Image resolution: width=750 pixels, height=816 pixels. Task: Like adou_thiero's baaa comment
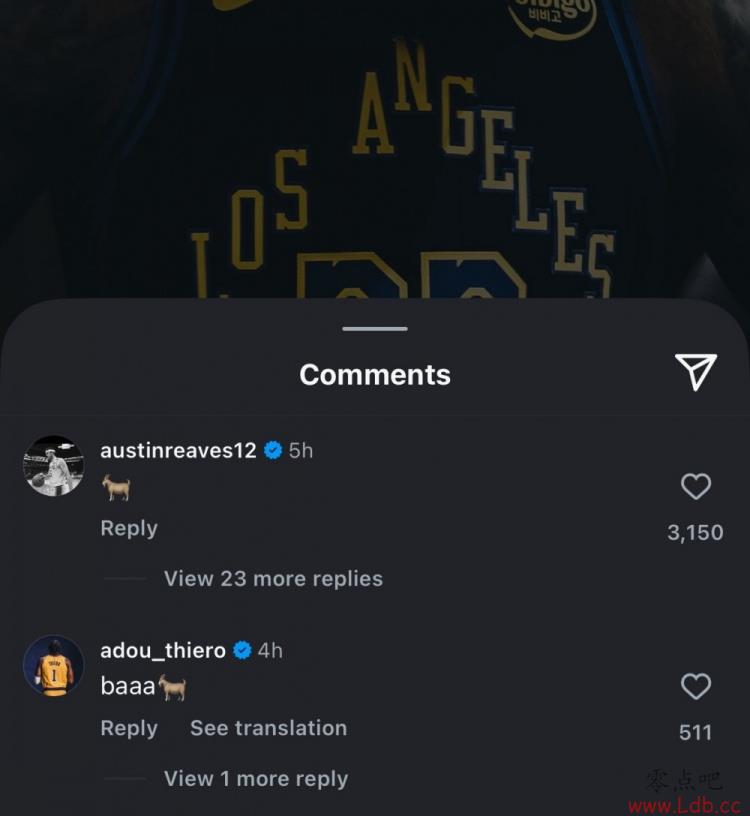tap(696, 687)
